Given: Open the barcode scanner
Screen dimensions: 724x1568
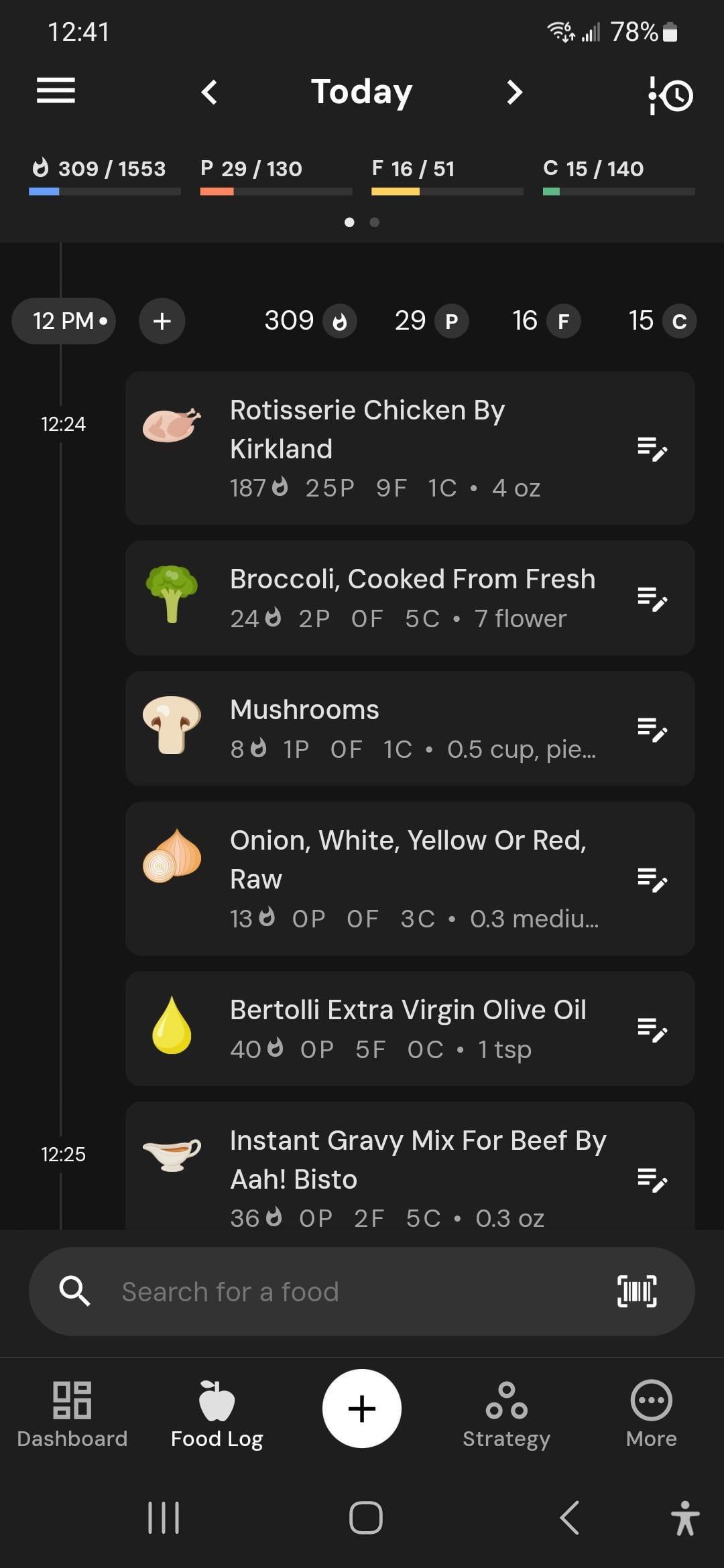Looking at the screenshot, I should pos(636,1291).
